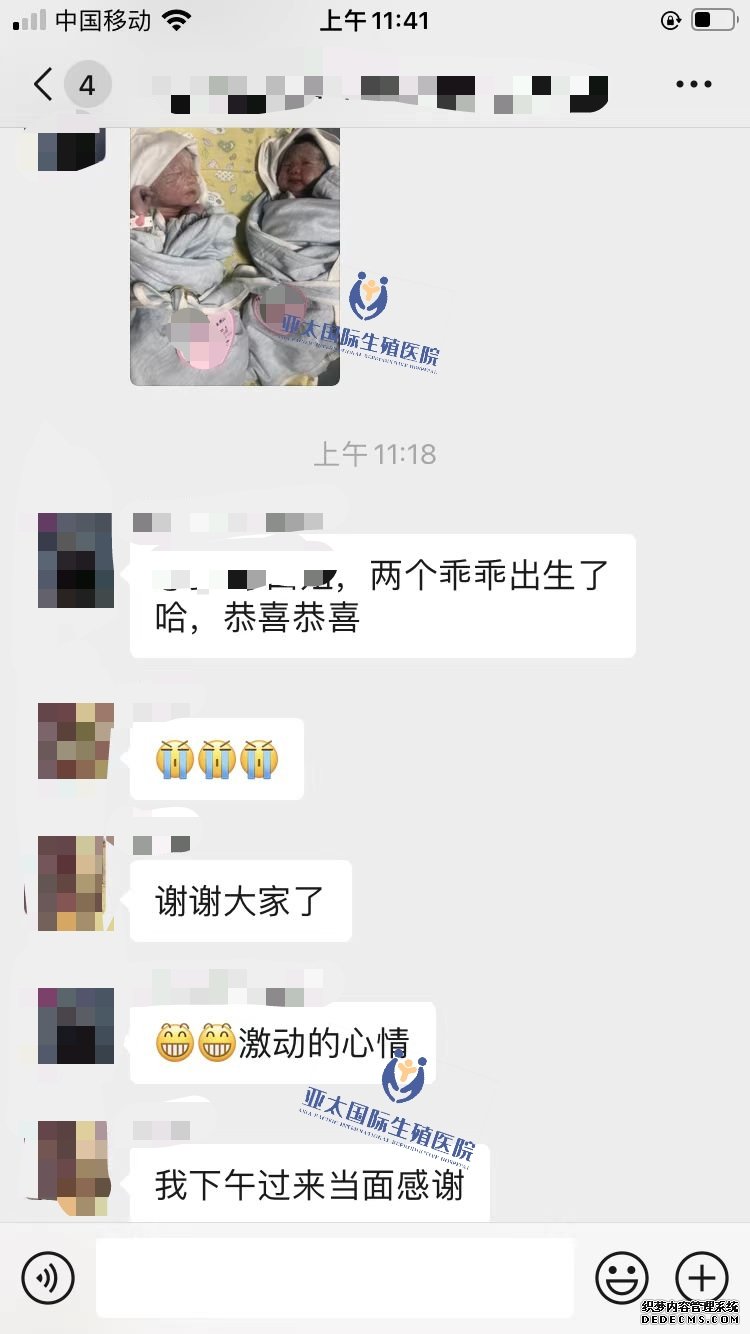Switch to voice message input
Viewport: 750px width, 1334px height.
click(x=48, y=1277)
